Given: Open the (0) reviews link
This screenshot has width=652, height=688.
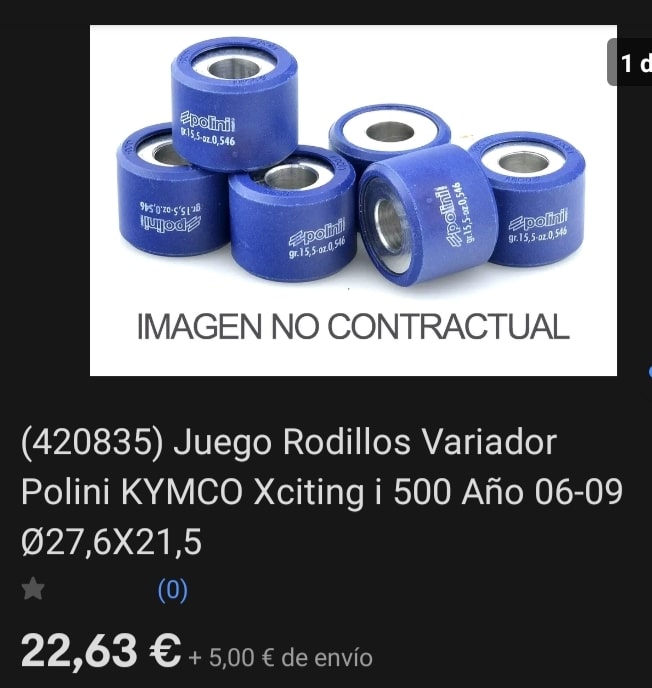Looking at the screenshot, I should (172, 591).
